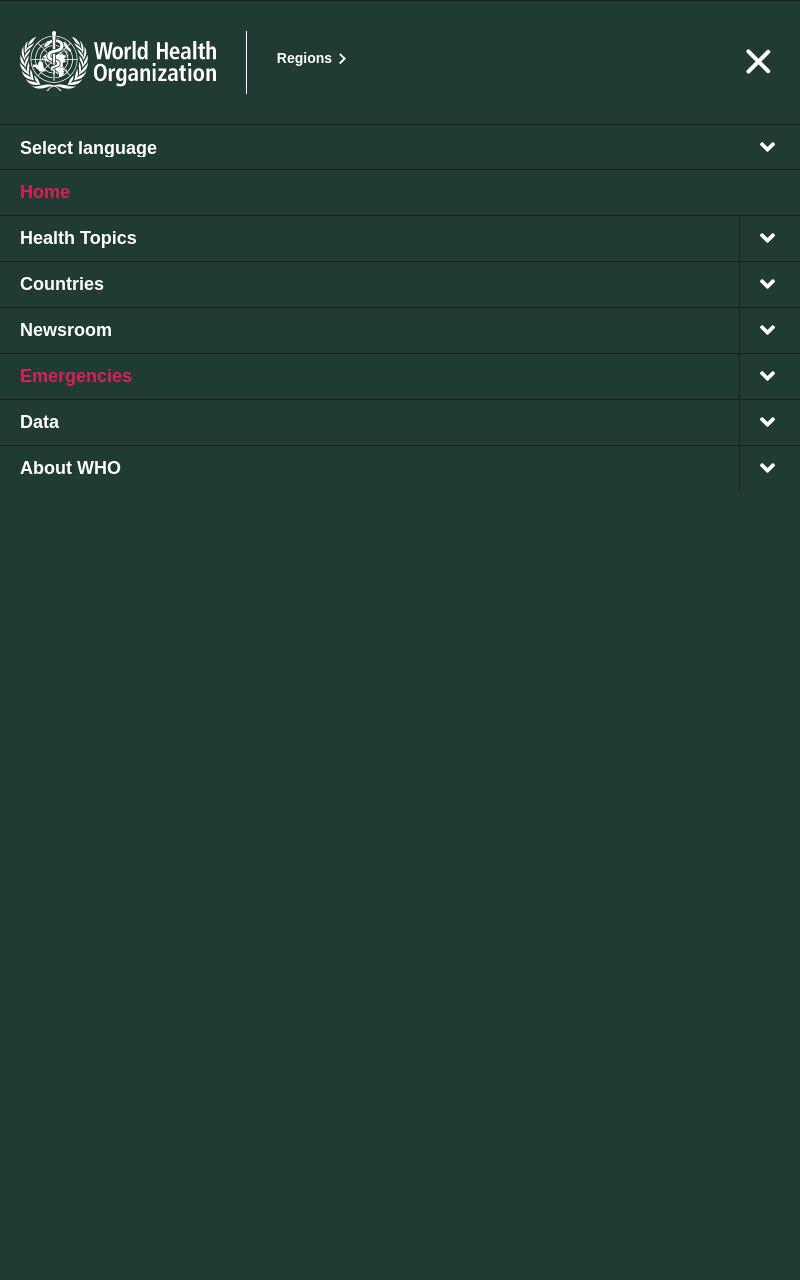
Task: Expand the Newsroom submenu chevron
Action: pos(768,330)
